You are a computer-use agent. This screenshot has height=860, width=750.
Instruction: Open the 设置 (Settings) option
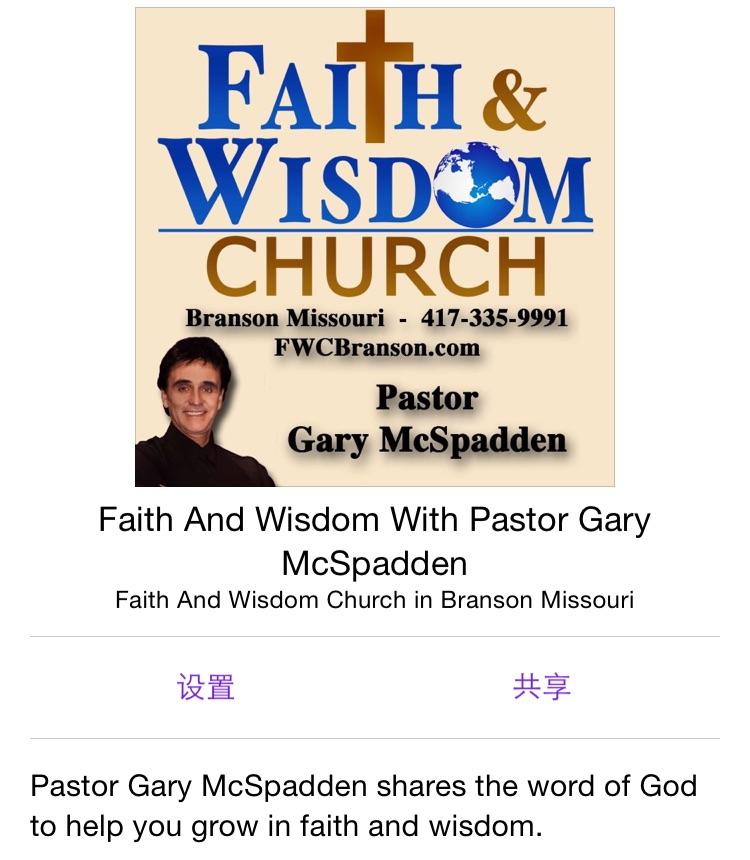point(206,687)
